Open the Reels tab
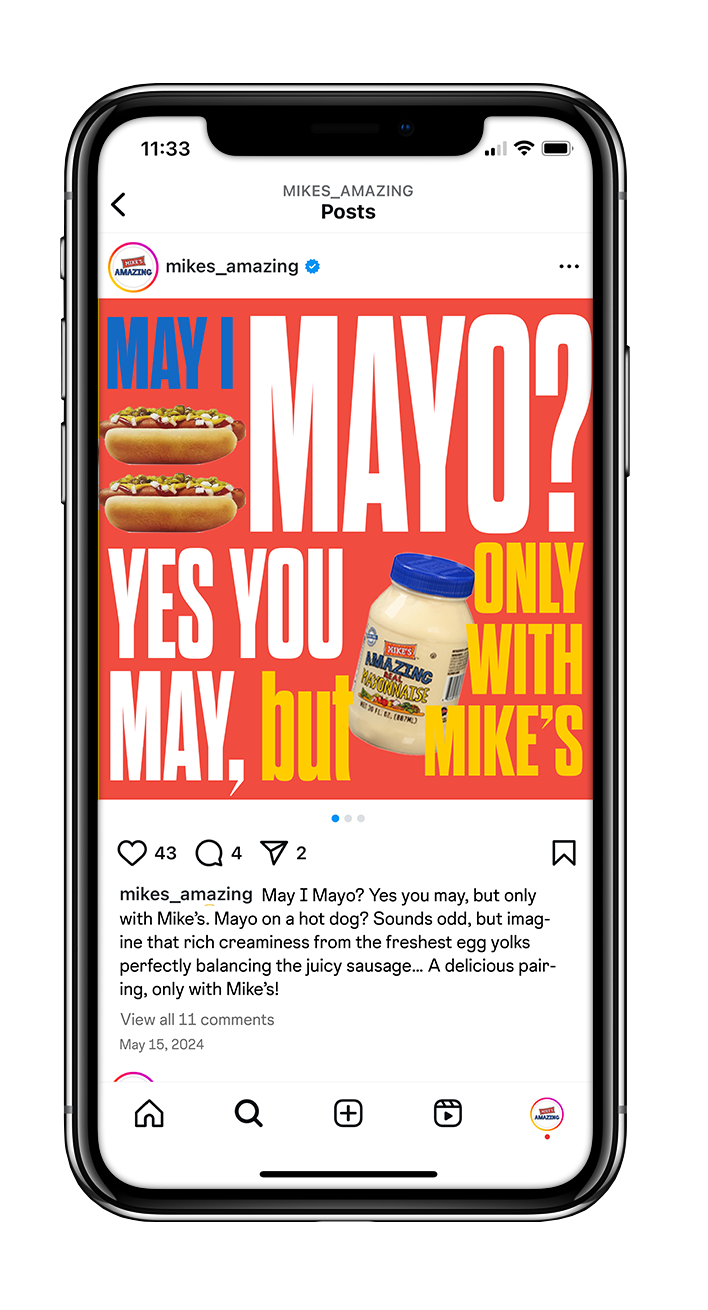The height and width of the screenshot is (1310, 708). (x=447, y=1114)
